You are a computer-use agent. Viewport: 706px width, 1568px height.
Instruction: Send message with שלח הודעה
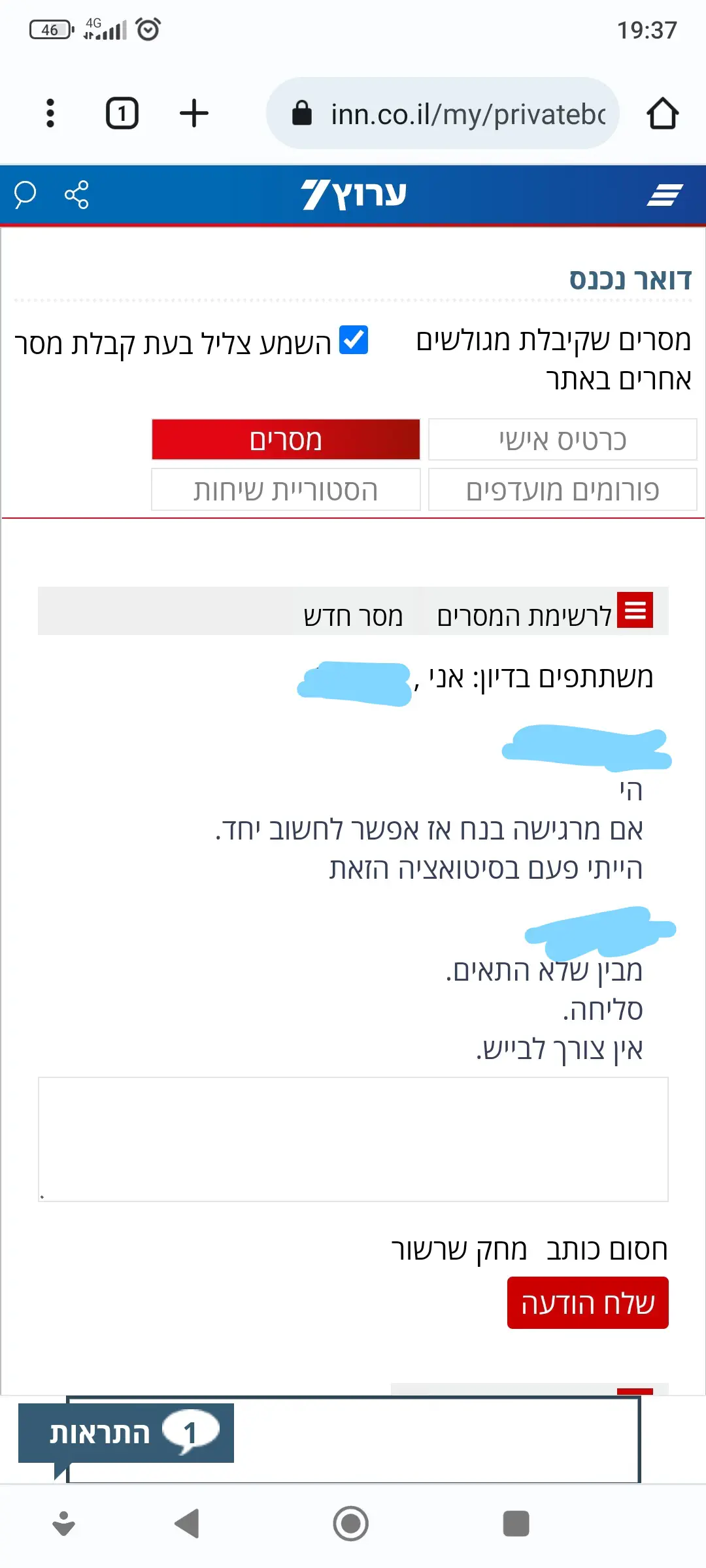588,1303
